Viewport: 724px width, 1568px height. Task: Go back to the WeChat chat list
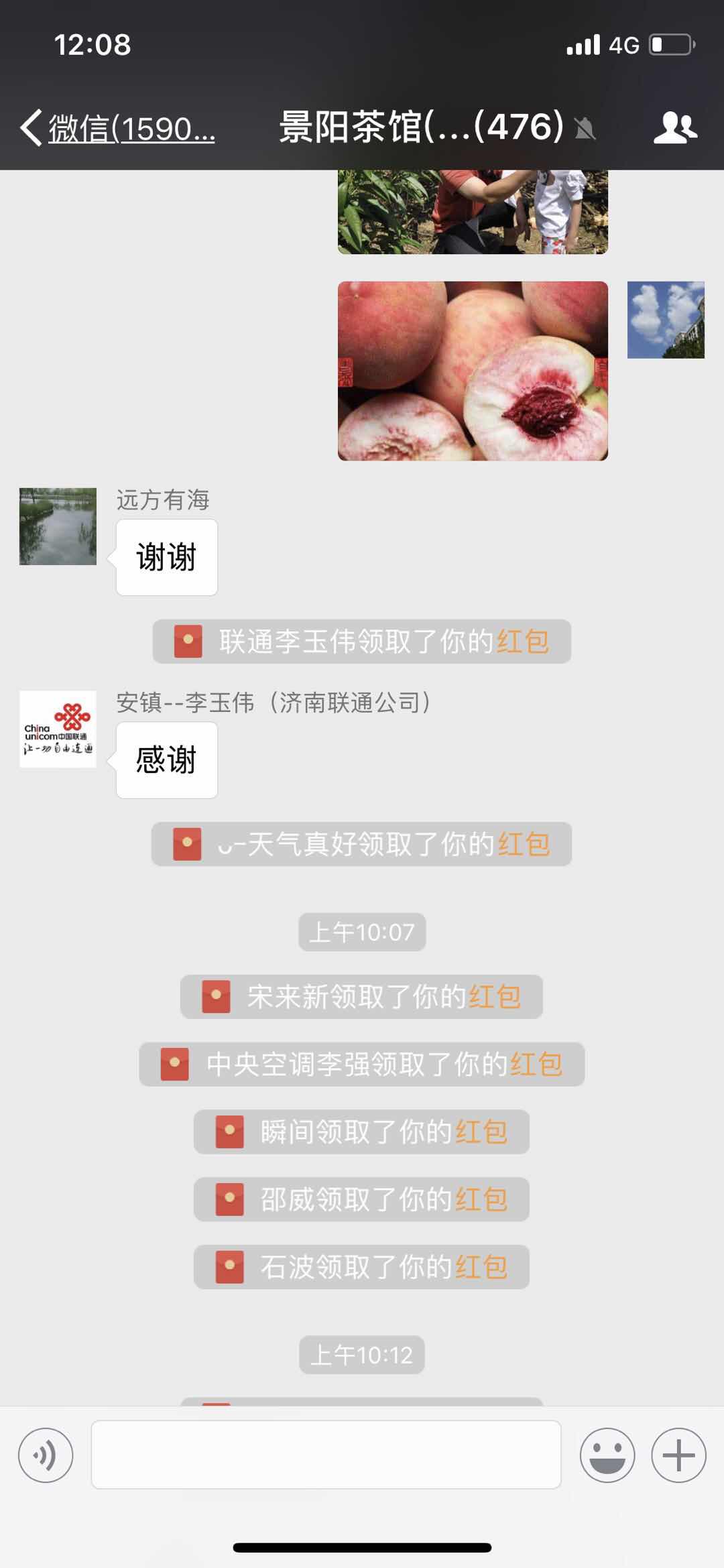pos(117,127)
